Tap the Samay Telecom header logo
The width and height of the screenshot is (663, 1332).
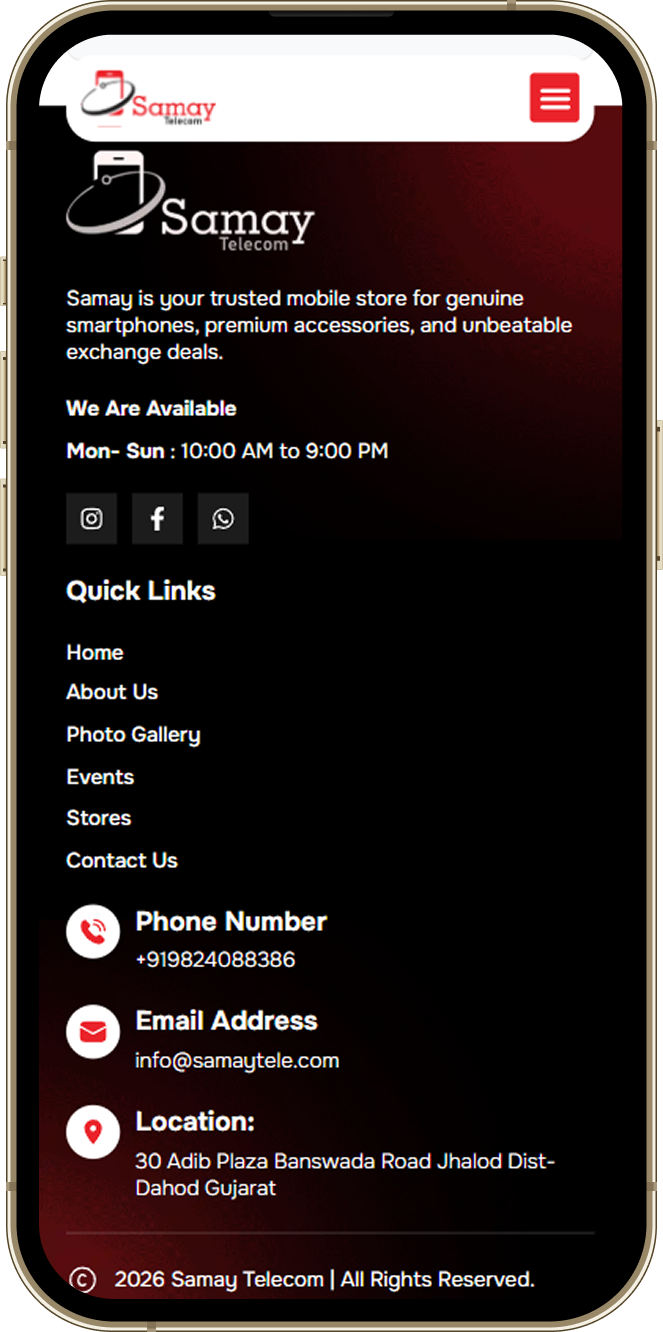click(x=148, y=99)
